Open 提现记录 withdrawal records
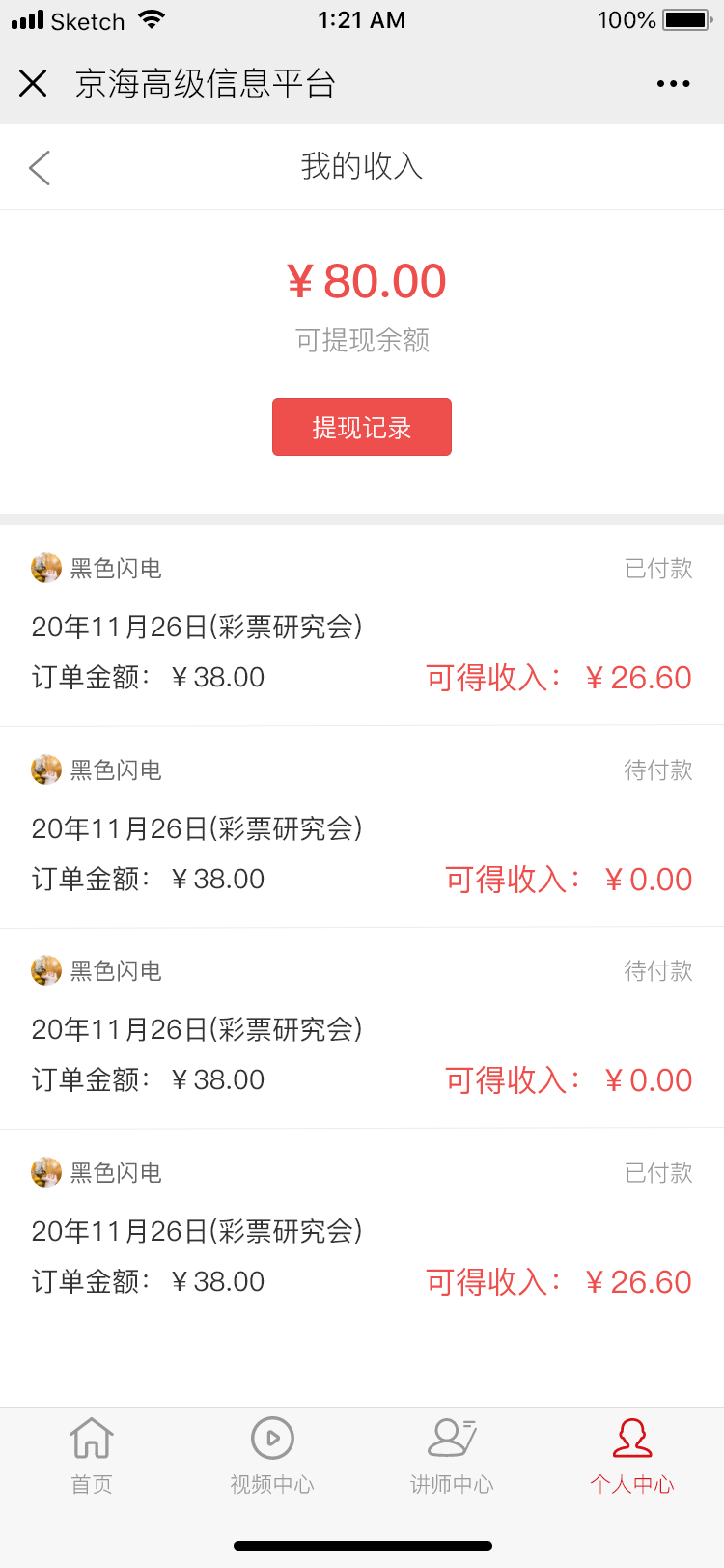Viewport: 724px width, 1568px height. coord(362,427)
